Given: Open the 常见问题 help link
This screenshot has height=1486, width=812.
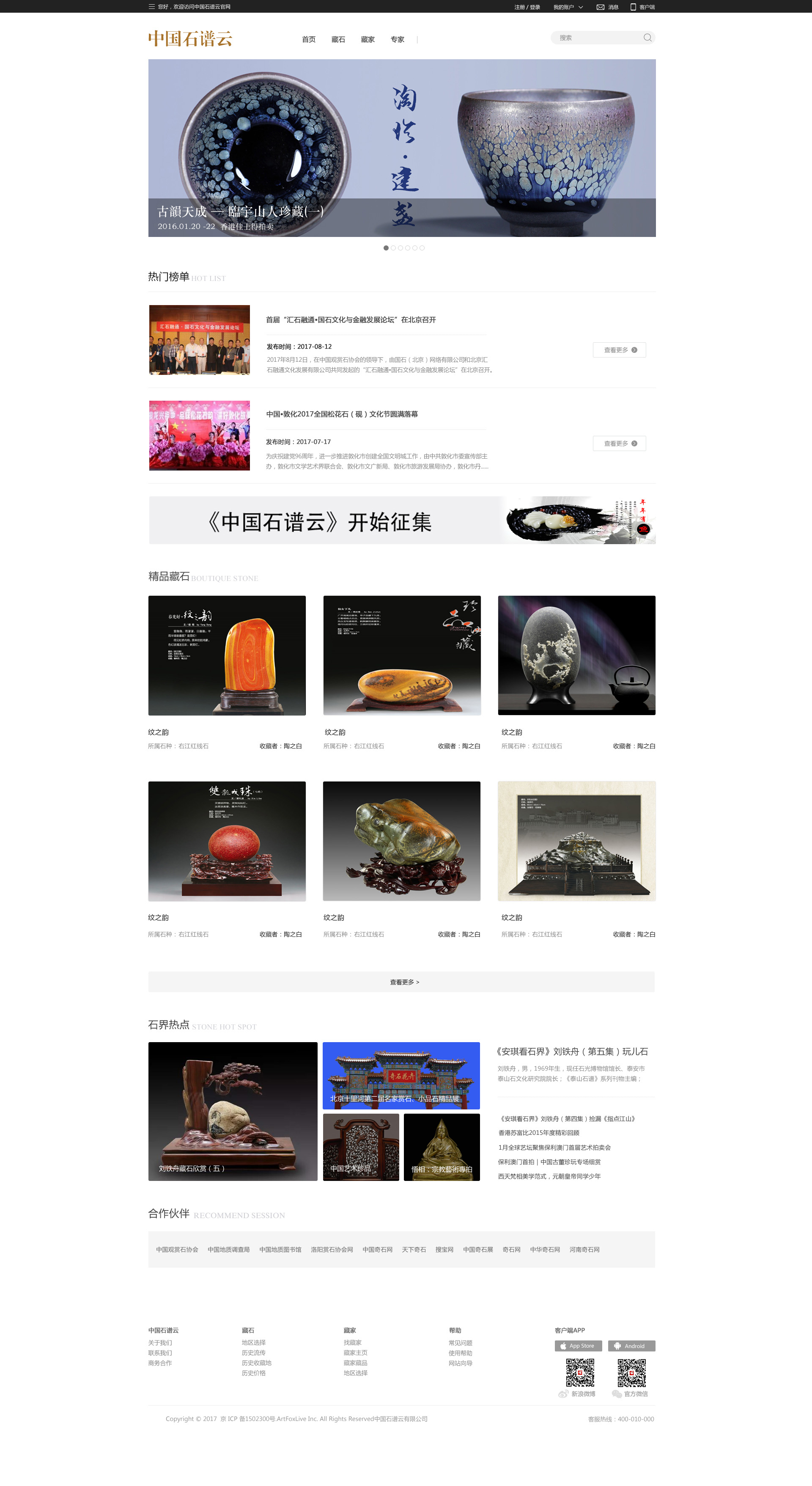Looking at the screenshot, I should click(x=460, y=1343).
